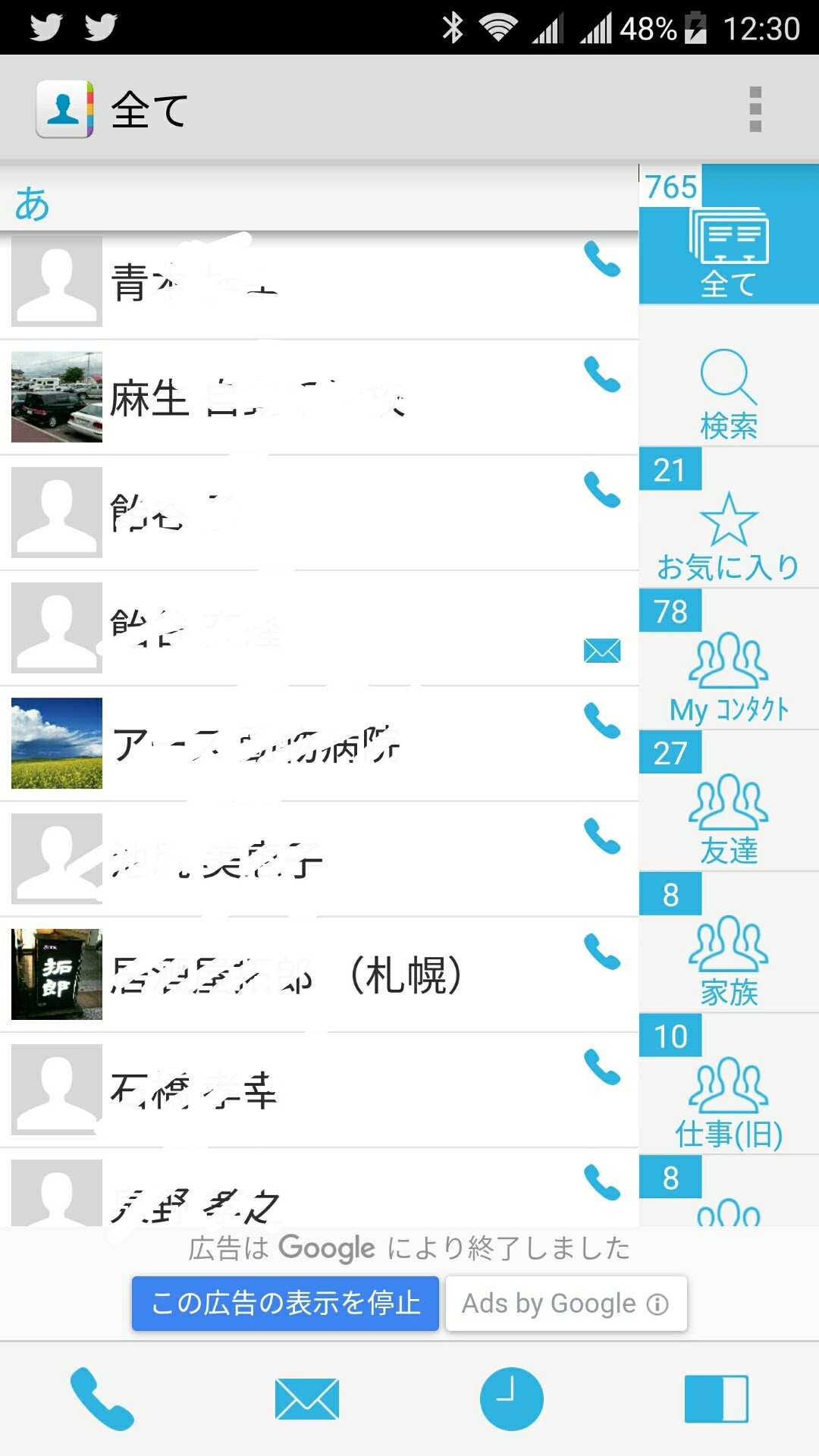View the 仕事(旧) group
Screen dimensions: 819x1456
click(x=728, y=1101)
